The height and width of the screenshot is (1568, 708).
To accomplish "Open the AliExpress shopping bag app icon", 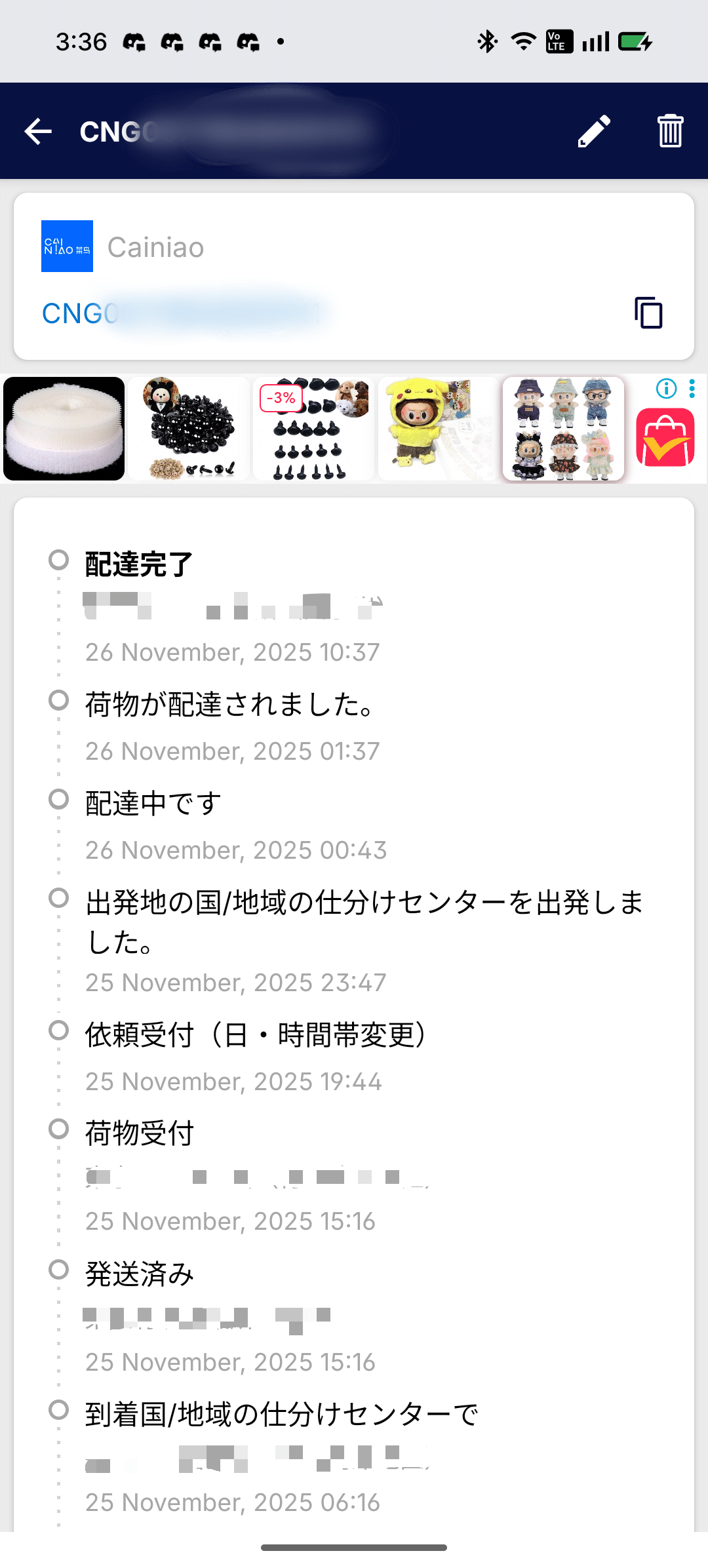I will [x=667, y=435].
